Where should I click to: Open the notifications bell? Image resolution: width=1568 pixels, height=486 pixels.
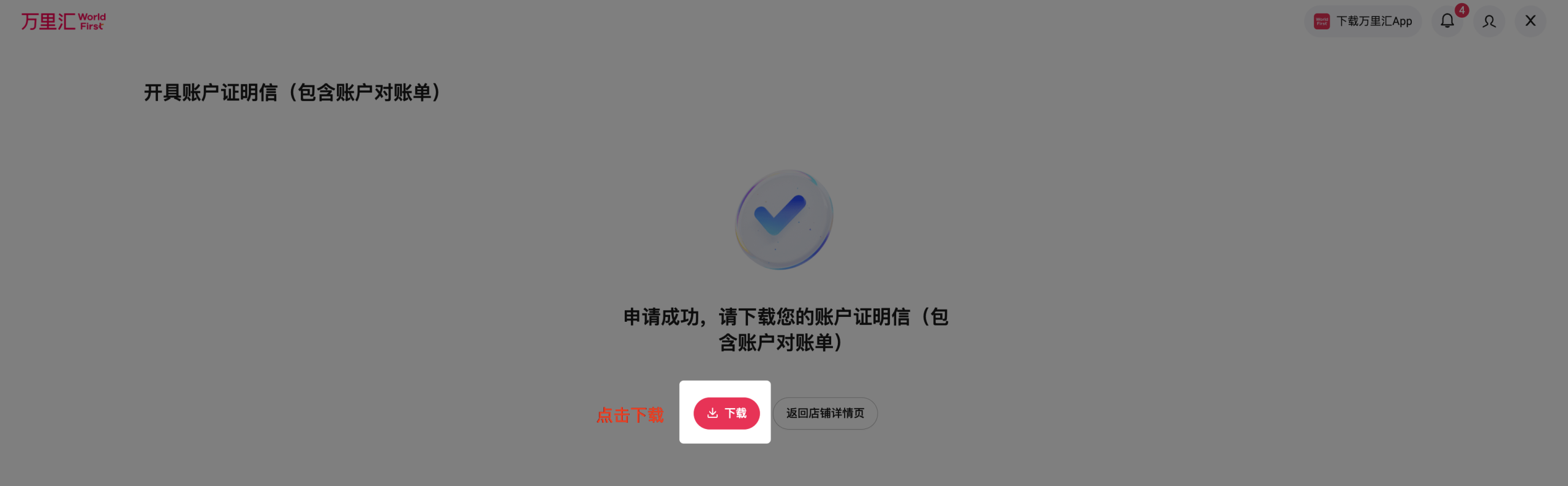[1447, 21]
